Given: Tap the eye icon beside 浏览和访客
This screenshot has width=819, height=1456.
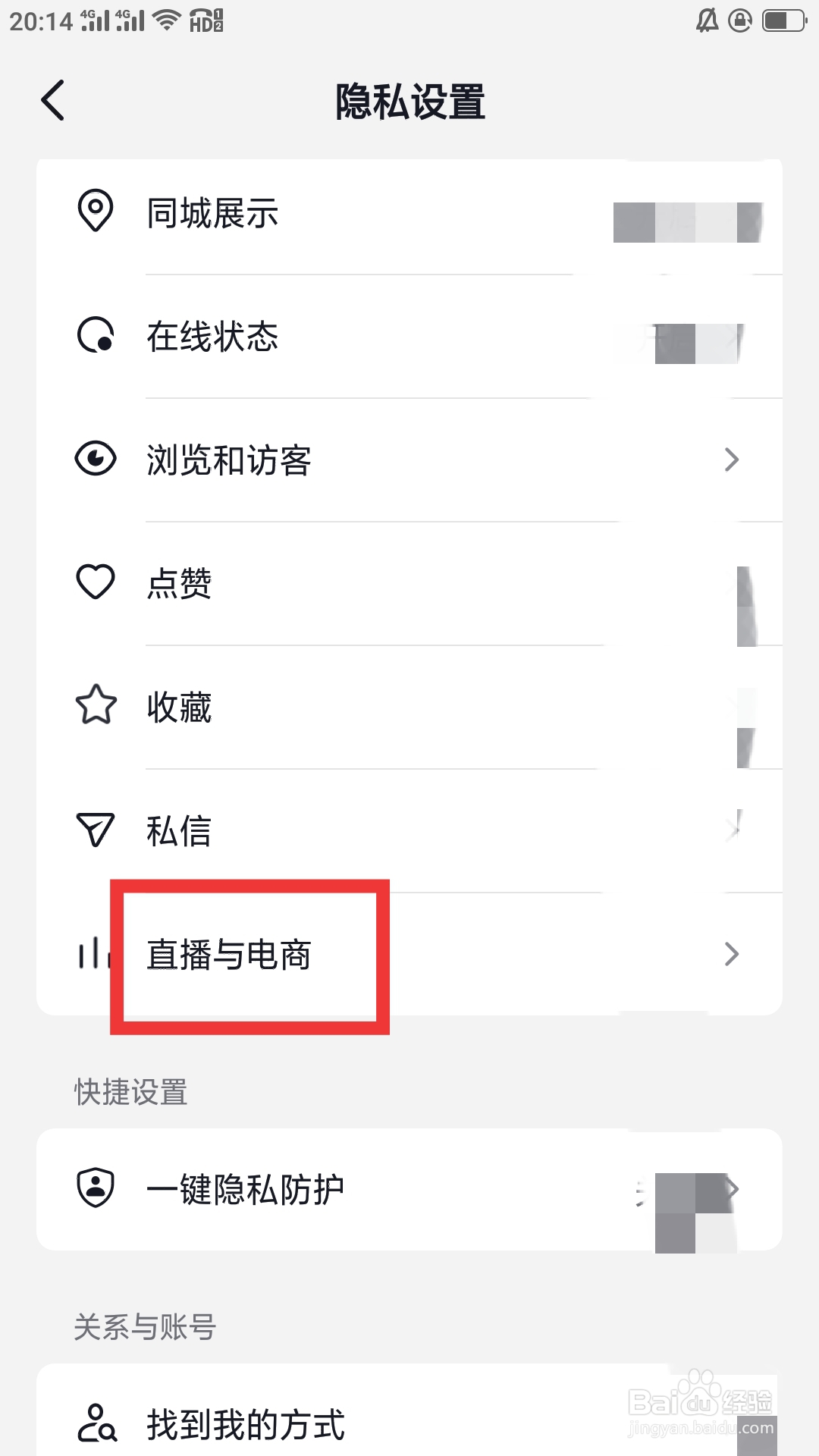Looking at the screenshot, I should pyautogui.click(x=94, y=460).
